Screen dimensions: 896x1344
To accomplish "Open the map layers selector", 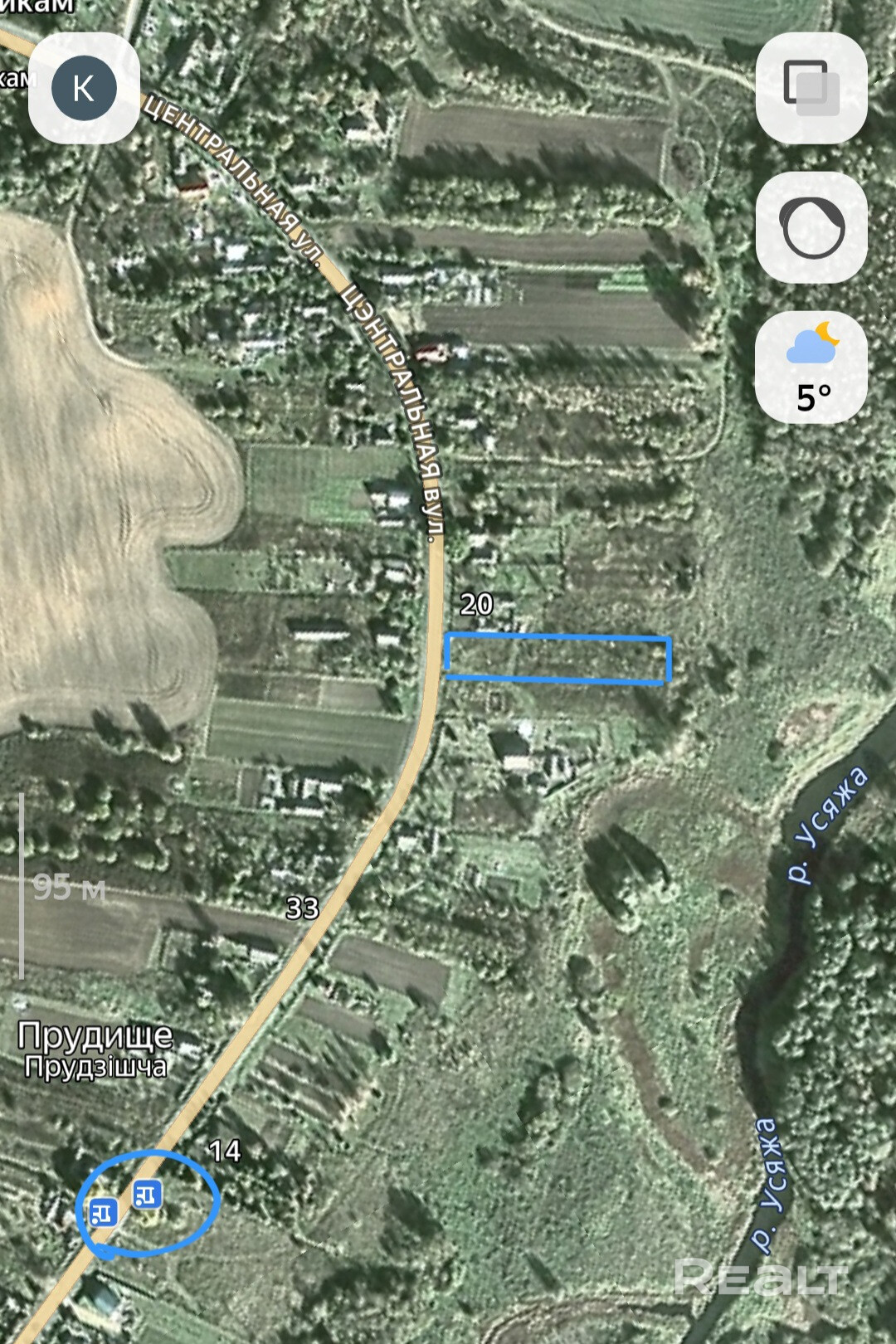I will point(811,88).
